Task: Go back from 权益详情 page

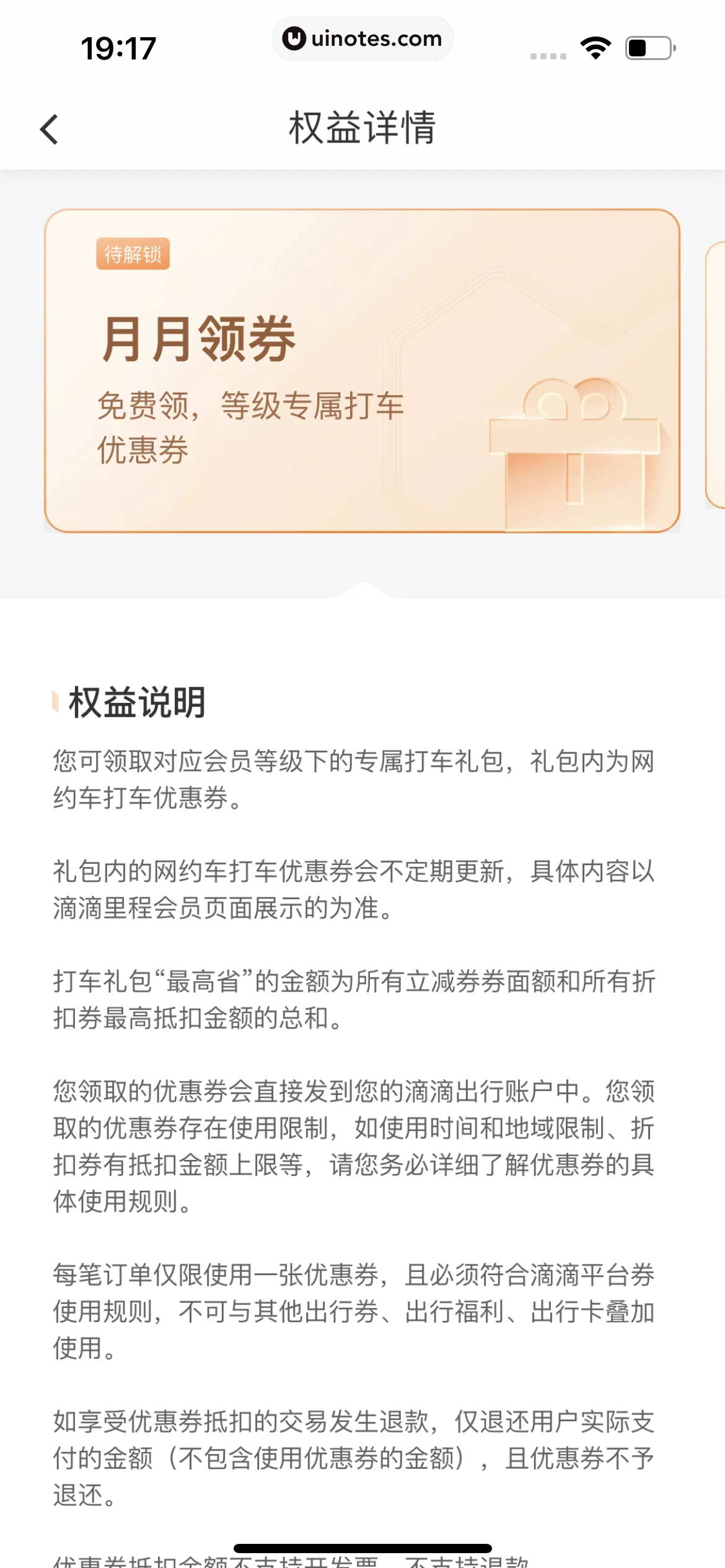Action: pos(50,129)
